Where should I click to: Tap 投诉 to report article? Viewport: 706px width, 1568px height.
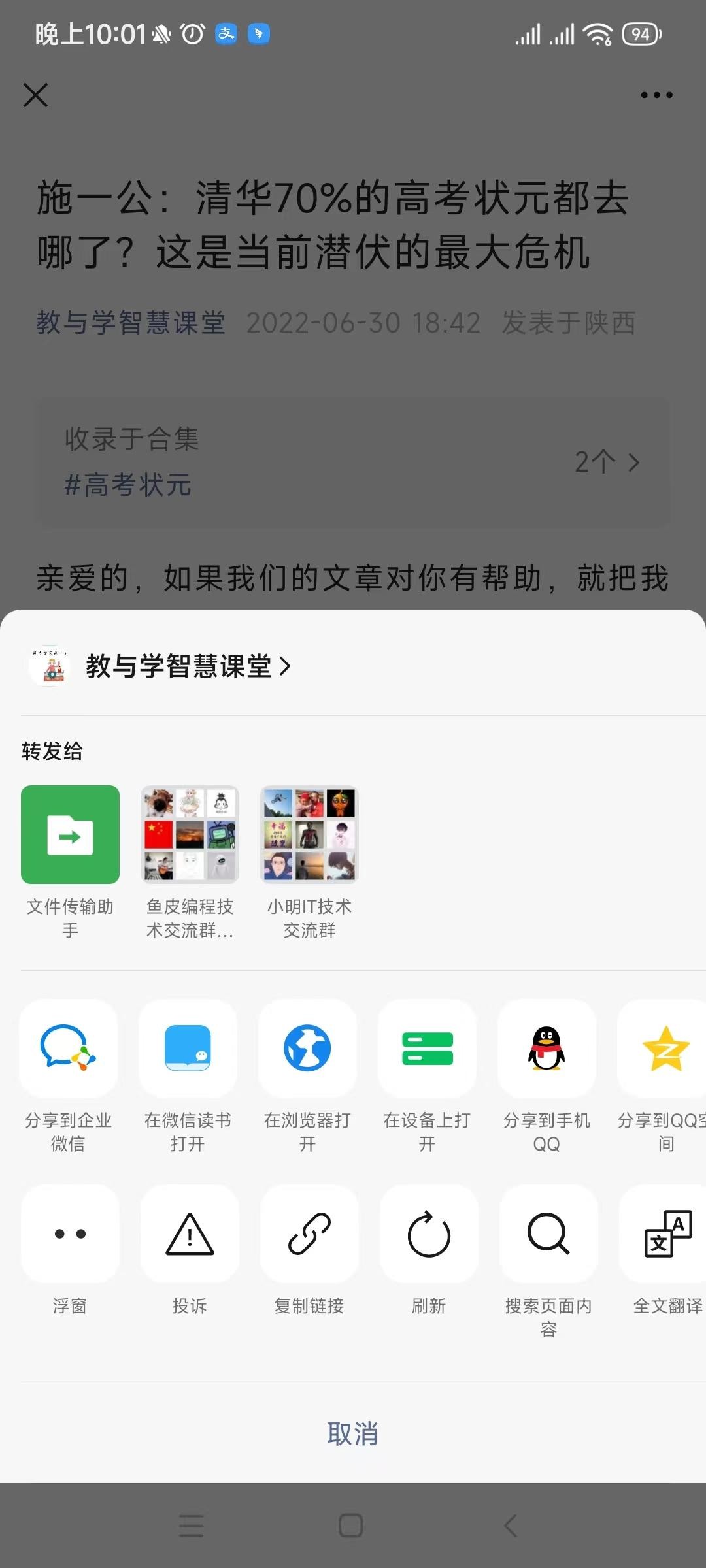point(190,1234)
